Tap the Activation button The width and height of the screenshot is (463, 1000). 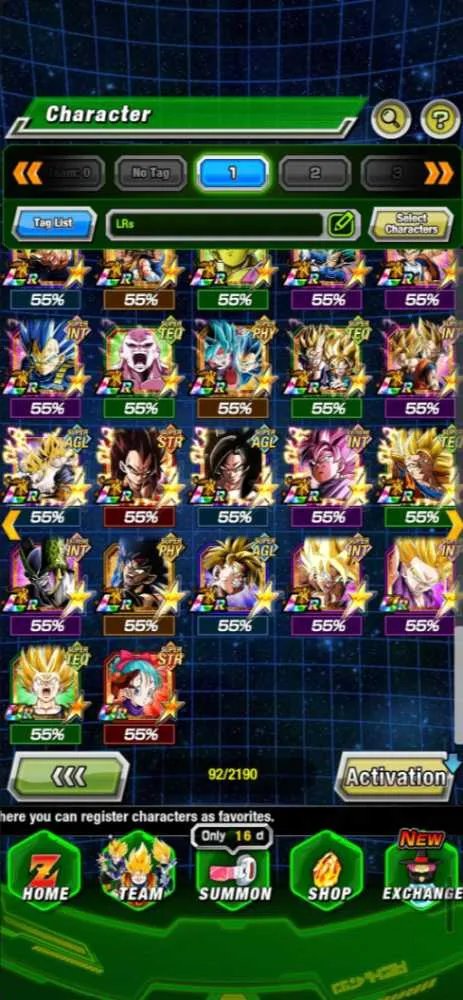coord(395,776)
